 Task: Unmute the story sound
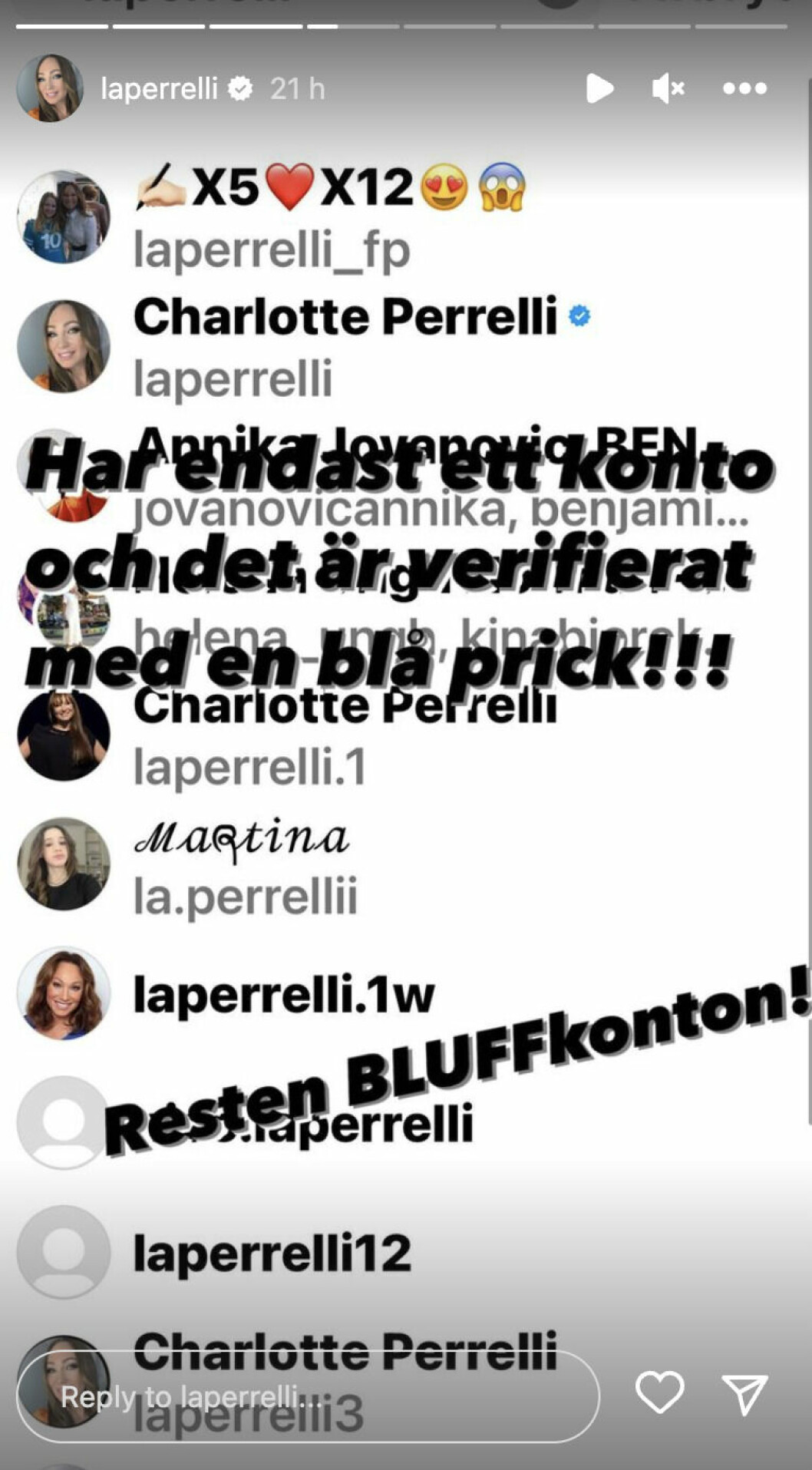pyautogui.click(x=668, y=89)
